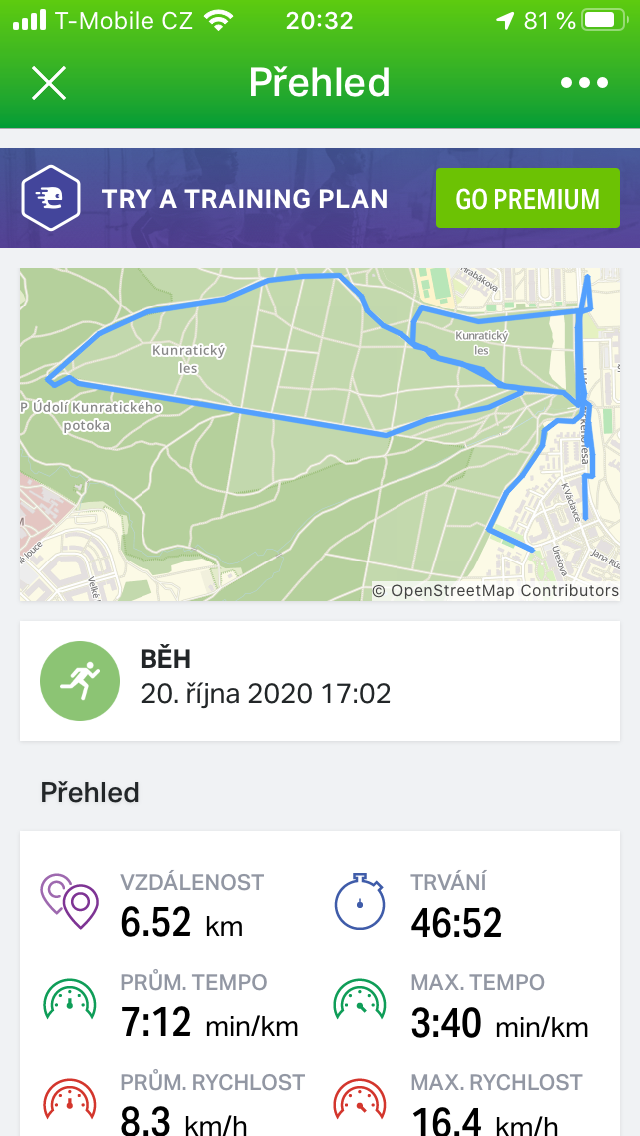
Task: Close the Přehled workout summary
Action: pos(49,83)
